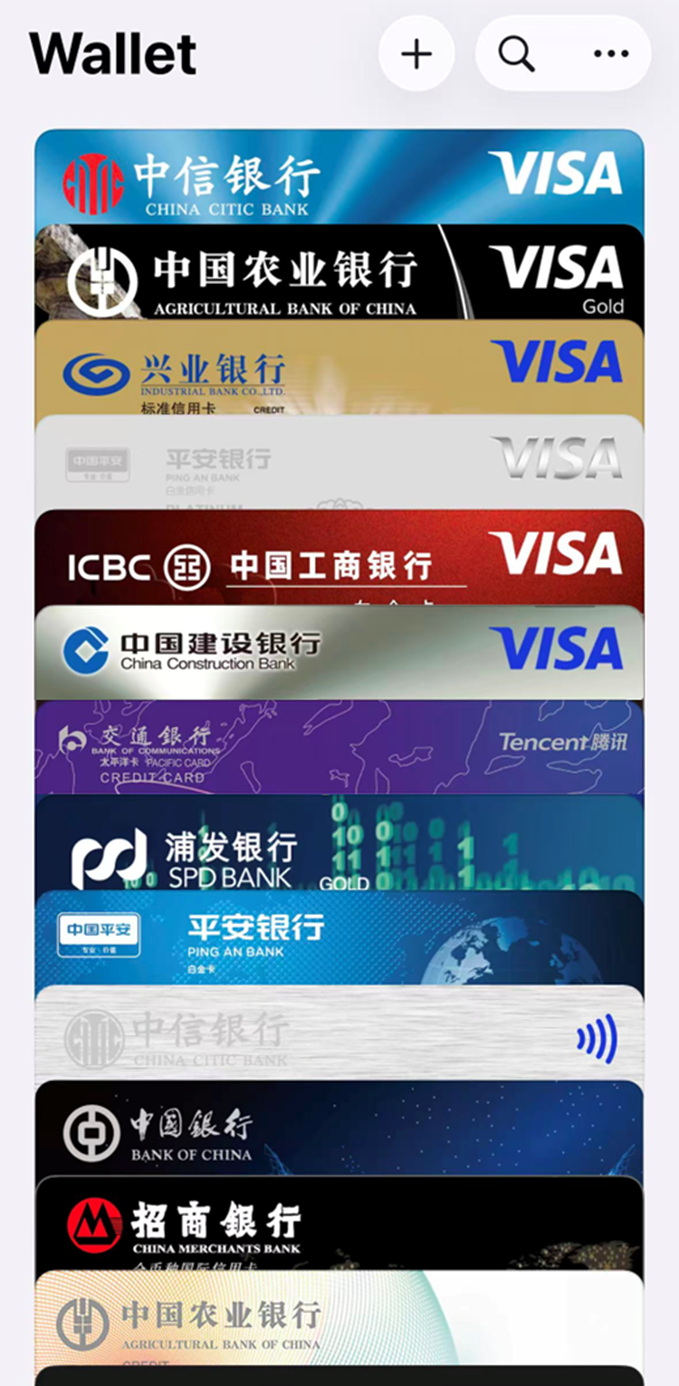Select the SPD Bank Gold card

[339, 842]
